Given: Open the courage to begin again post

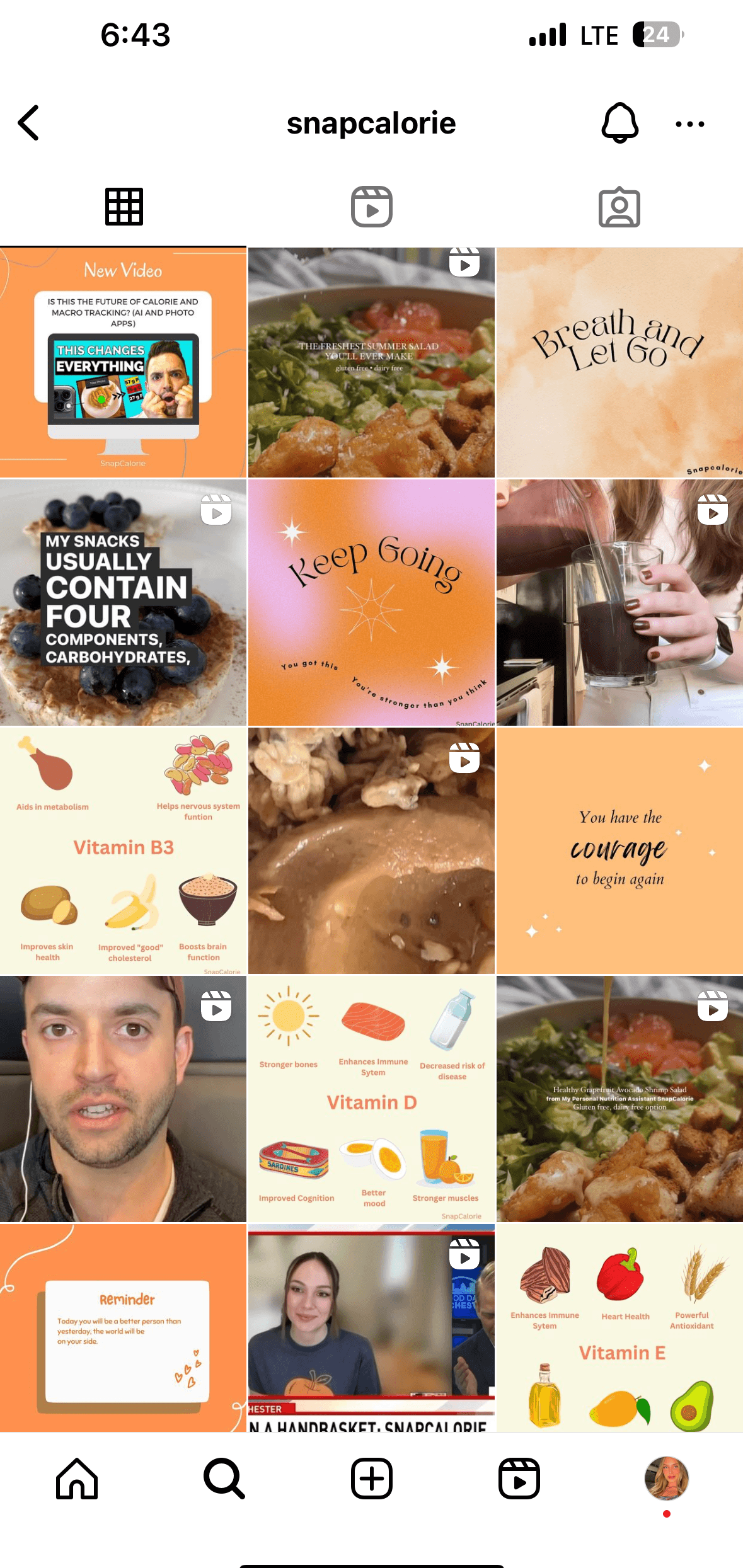Looking at the screenshot, I should tap(619, 850).
